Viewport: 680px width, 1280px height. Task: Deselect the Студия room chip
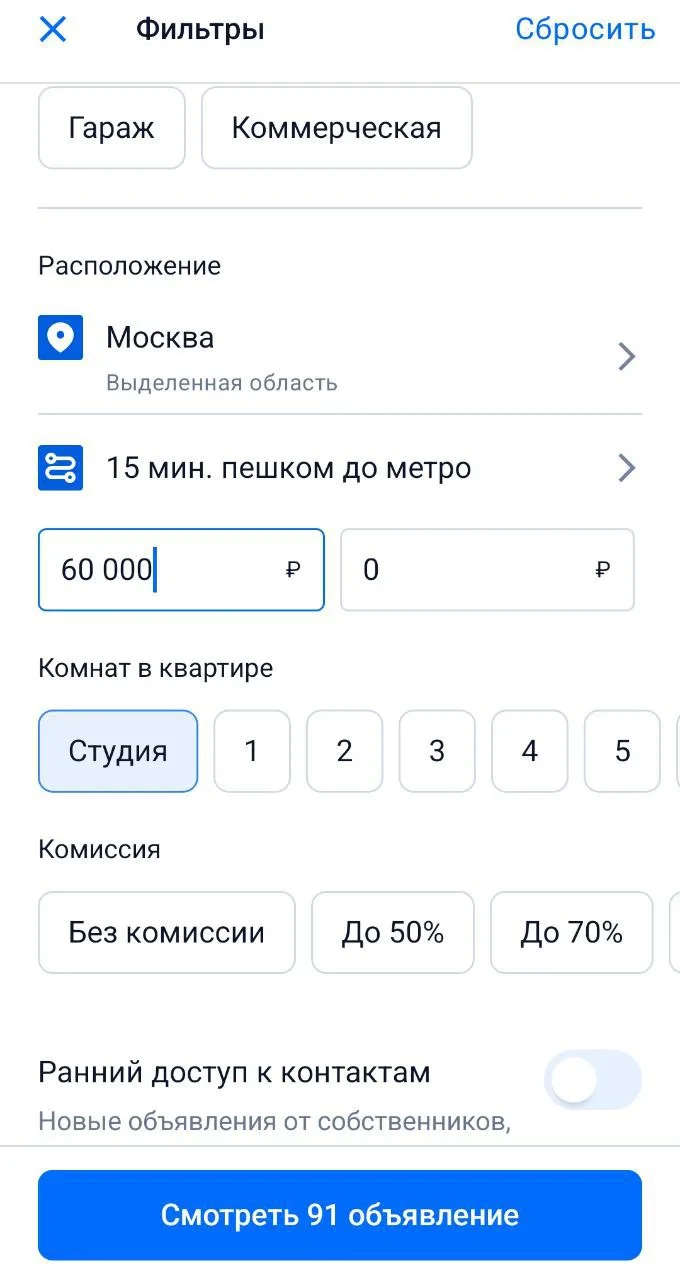tap(118, 751)
